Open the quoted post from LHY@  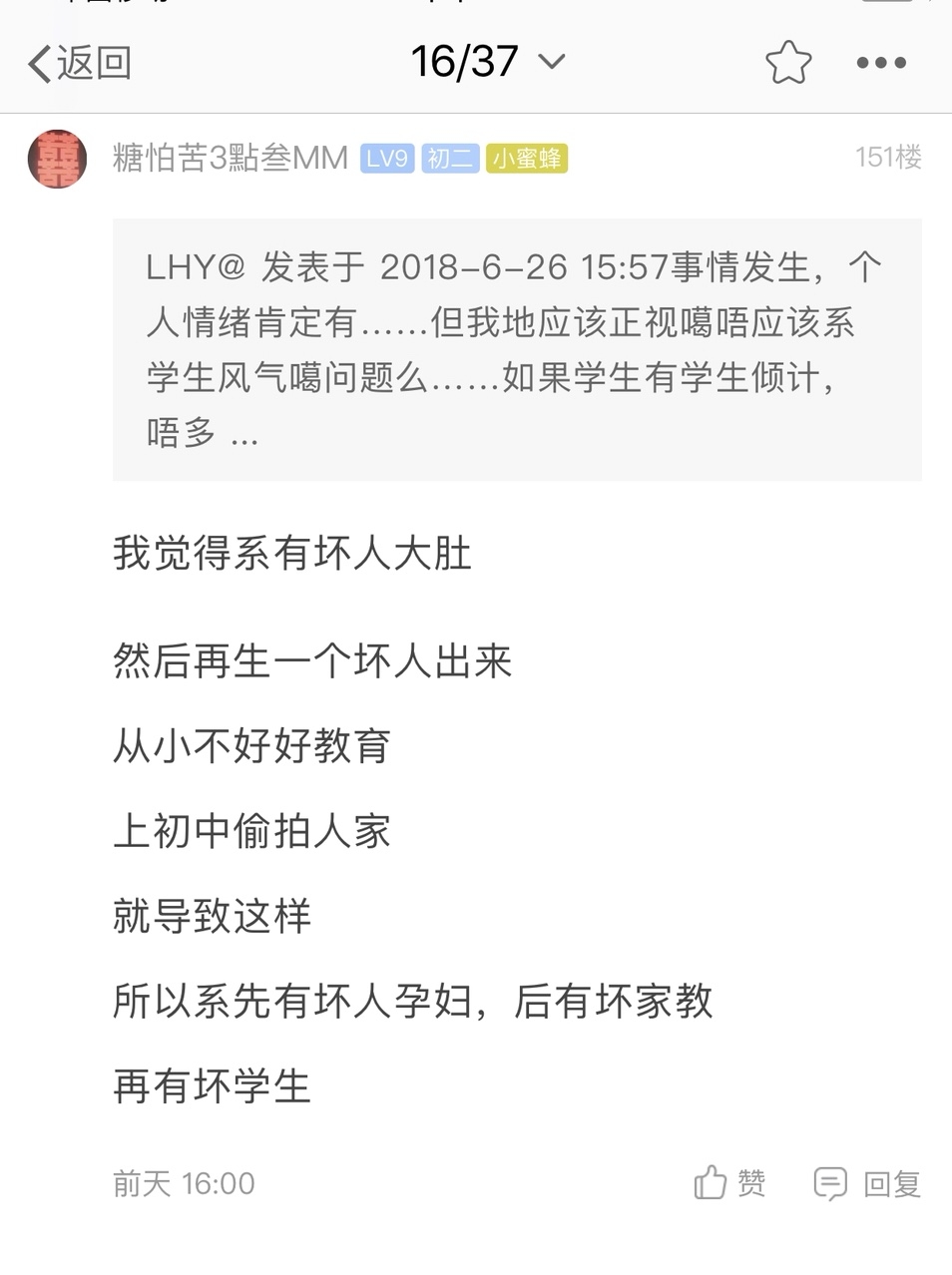[x=516, y=349]
